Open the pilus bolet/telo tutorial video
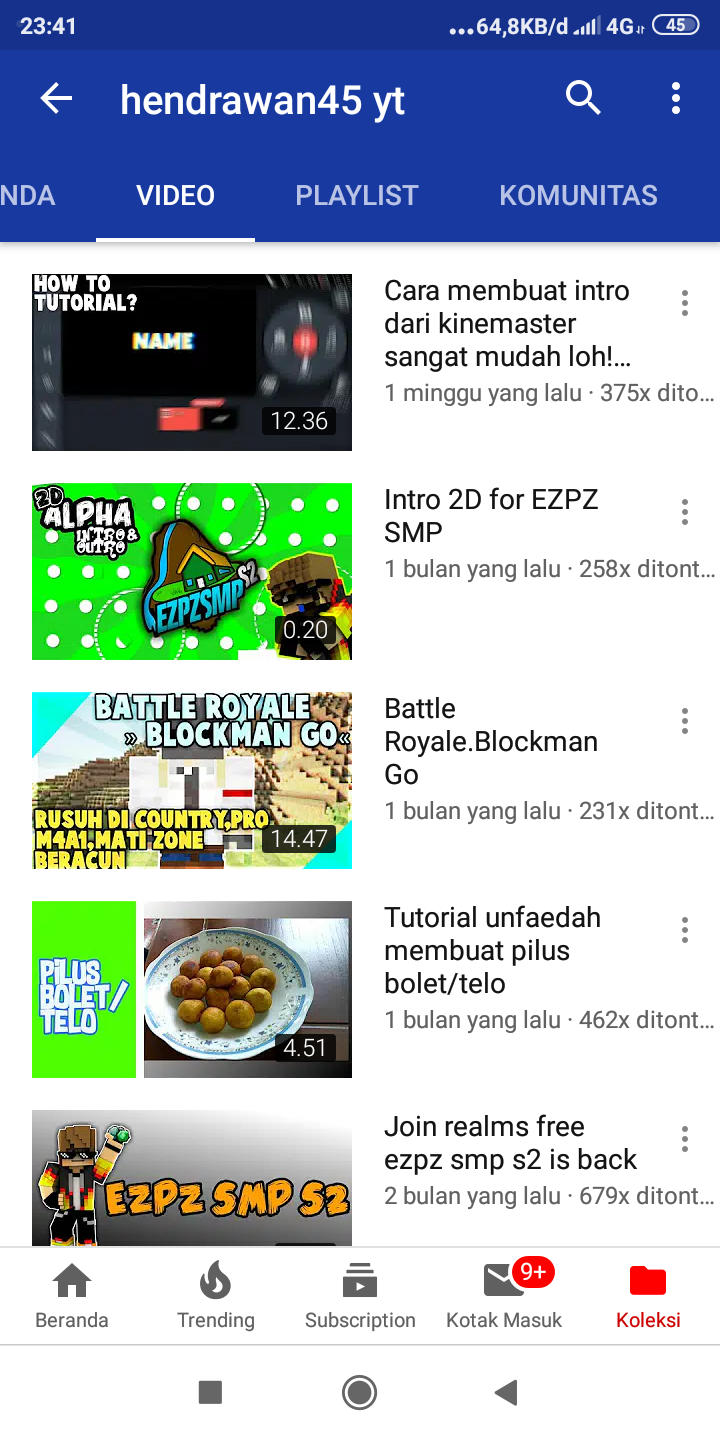 click(192, 989)
